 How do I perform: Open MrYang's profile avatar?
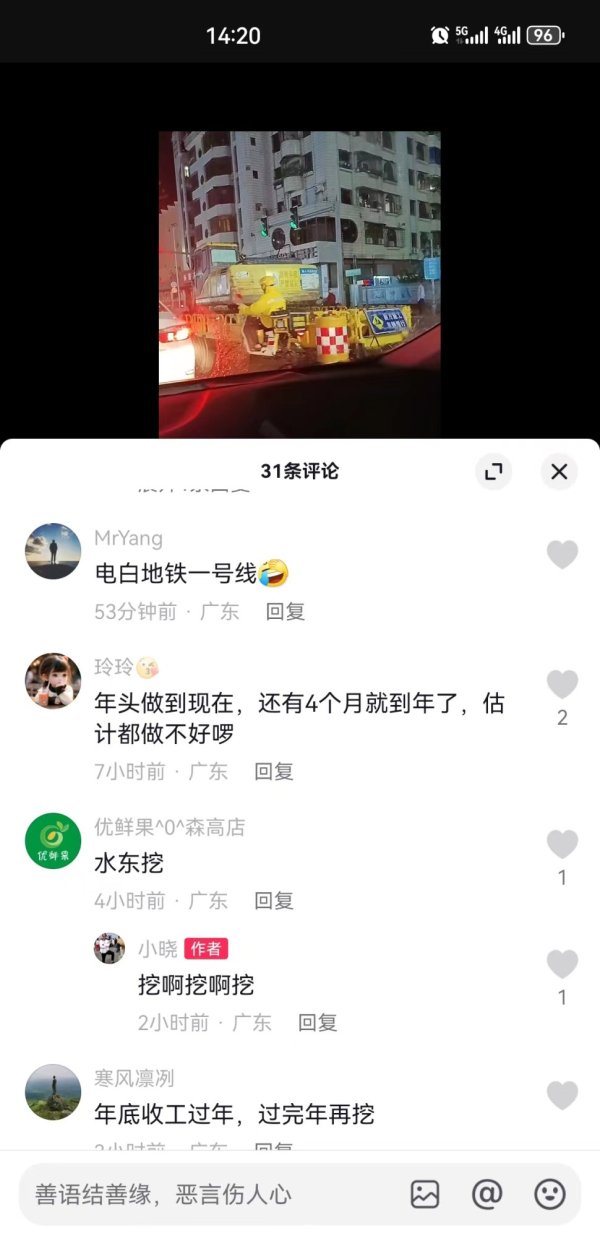(53, 551)
